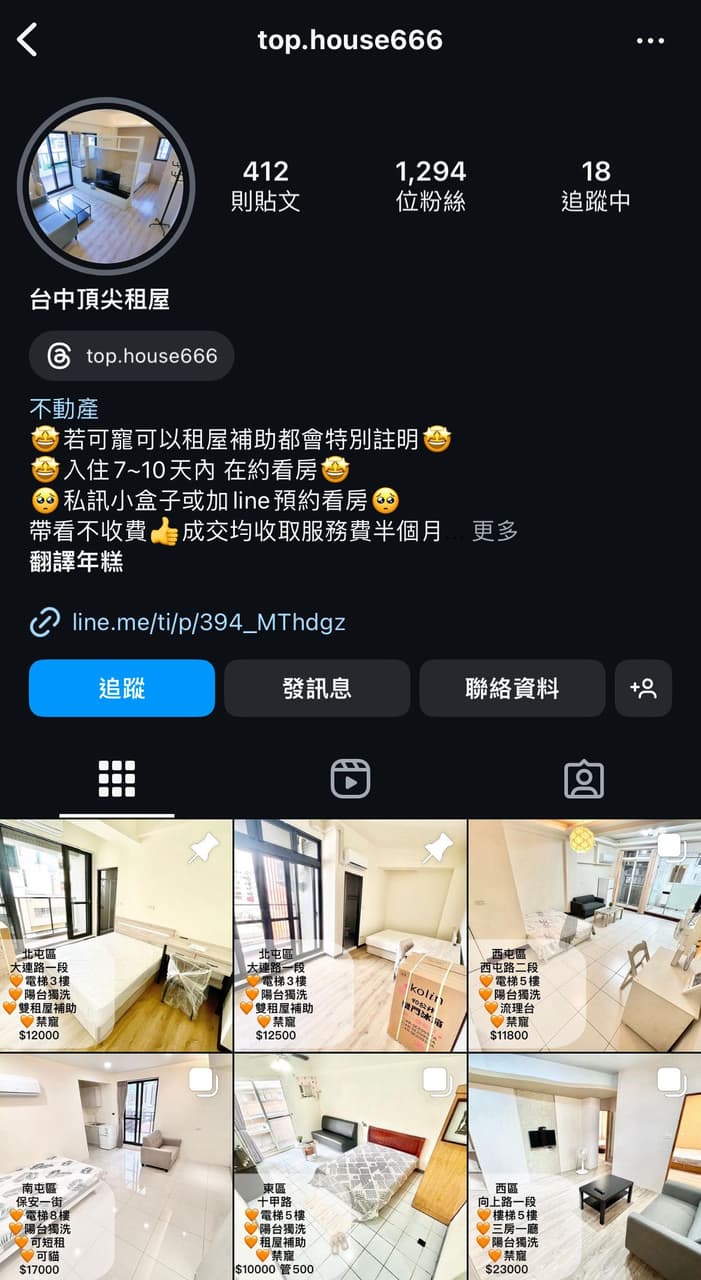The height and width of the screenshot is (1280, 701).
Task: Open the pinned post priced $12000
Action: (116, 935)
